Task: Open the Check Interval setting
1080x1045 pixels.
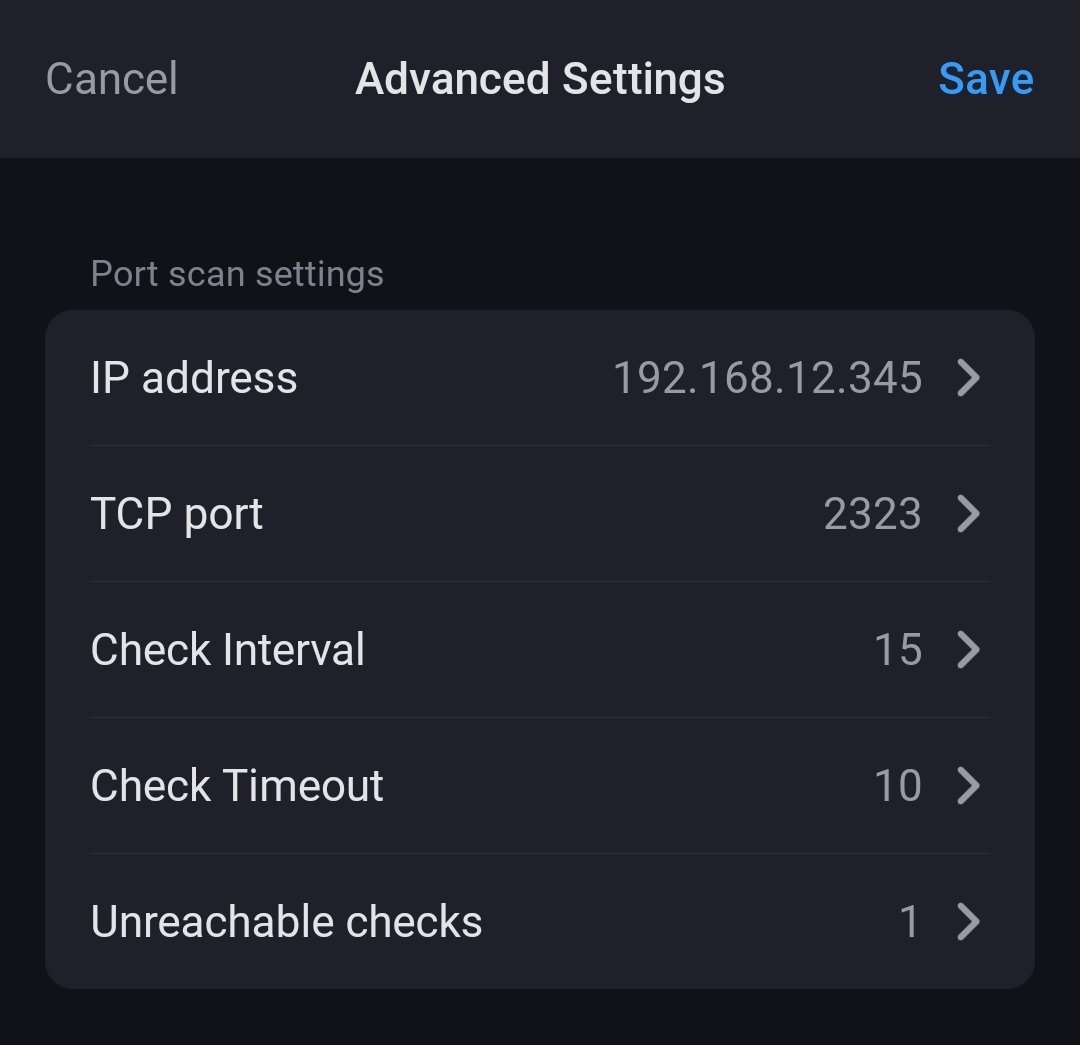Action: pyautogui.click(x=540, y=650)
